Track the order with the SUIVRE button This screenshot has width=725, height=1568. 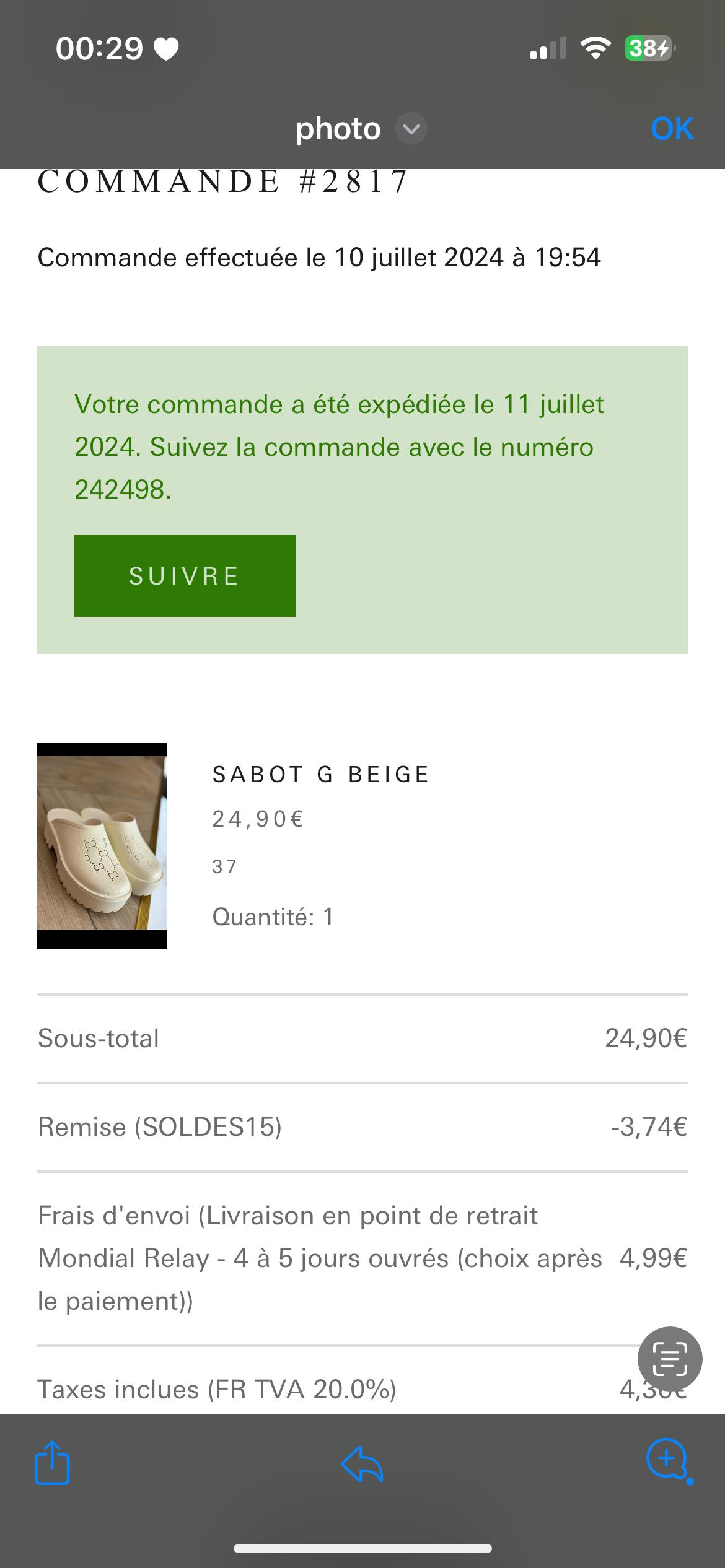185,576
